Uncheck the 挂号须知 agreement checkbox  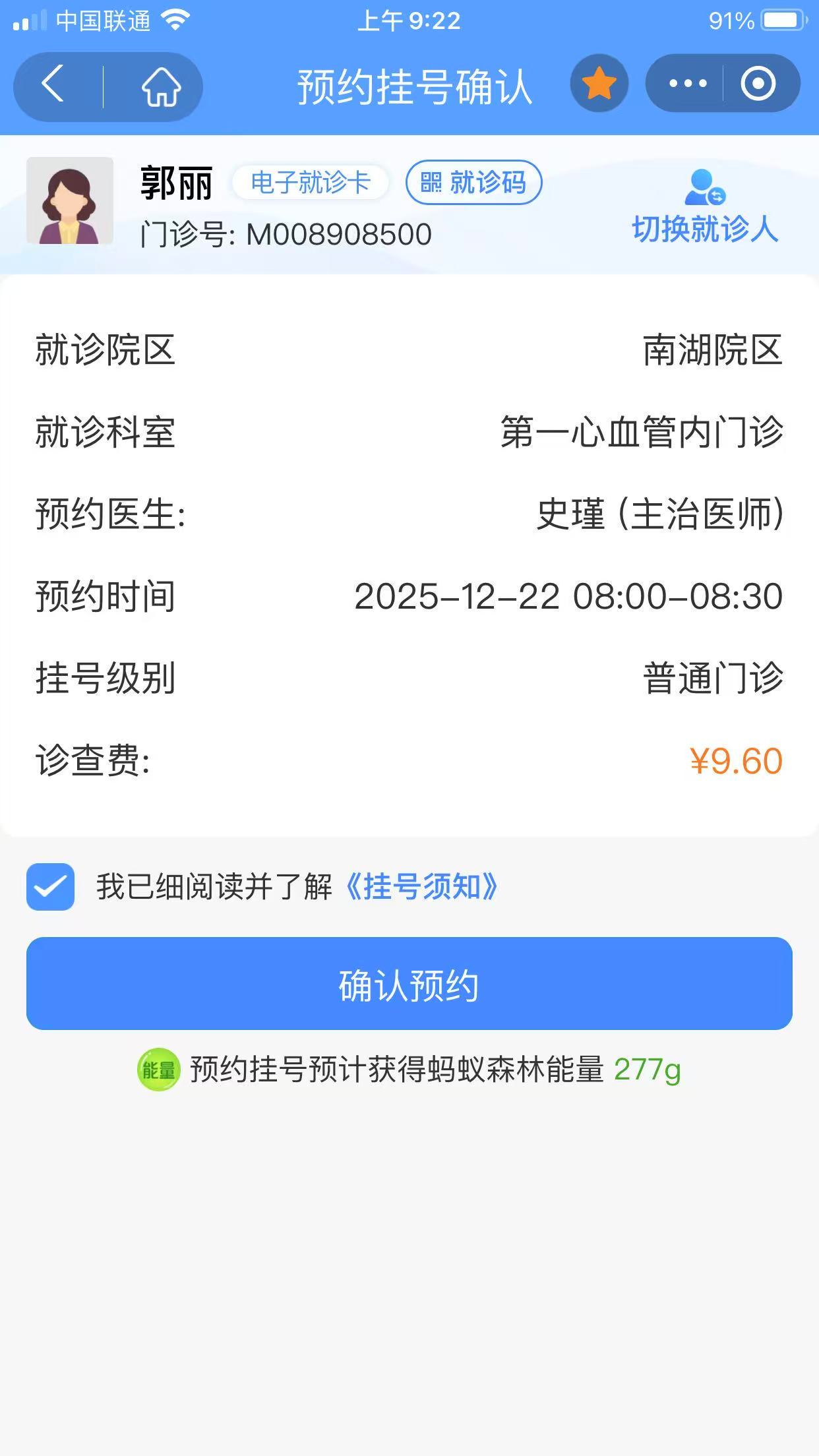[x=50, y=886]
